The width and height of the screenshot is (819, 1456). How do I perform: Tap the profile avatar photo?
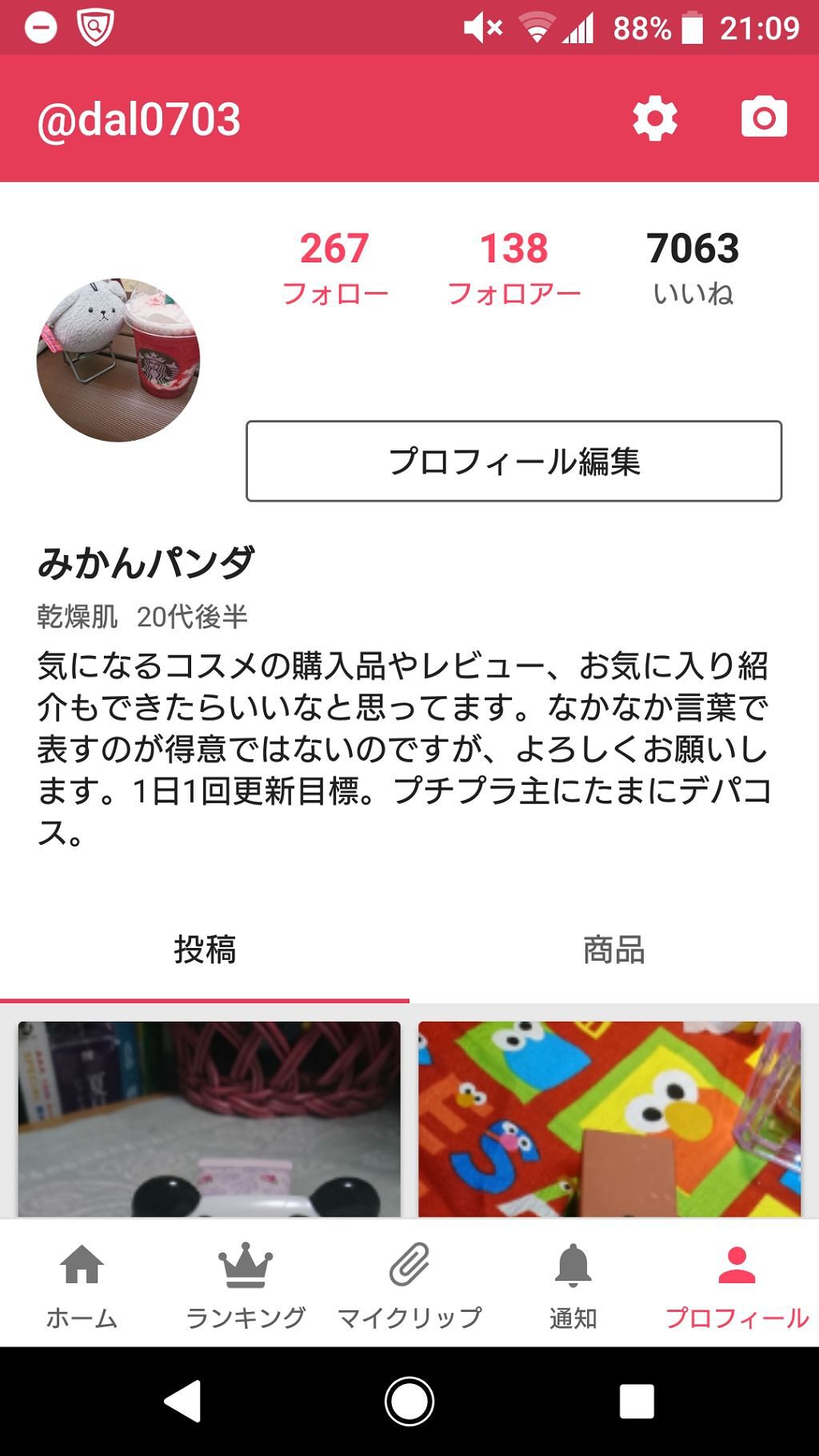coord(120,360)
